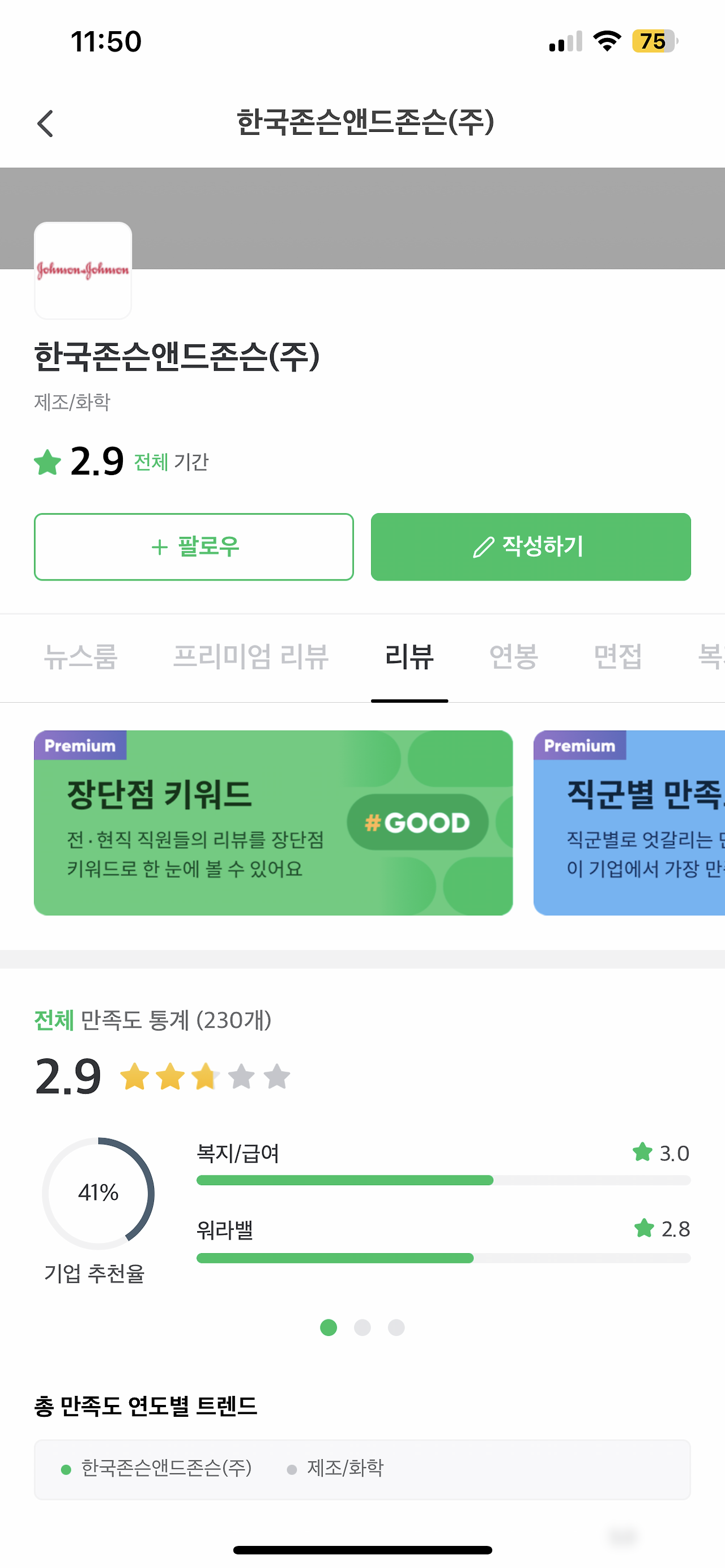
Task: Switch to the 연봉 tab
Action: 513,657
